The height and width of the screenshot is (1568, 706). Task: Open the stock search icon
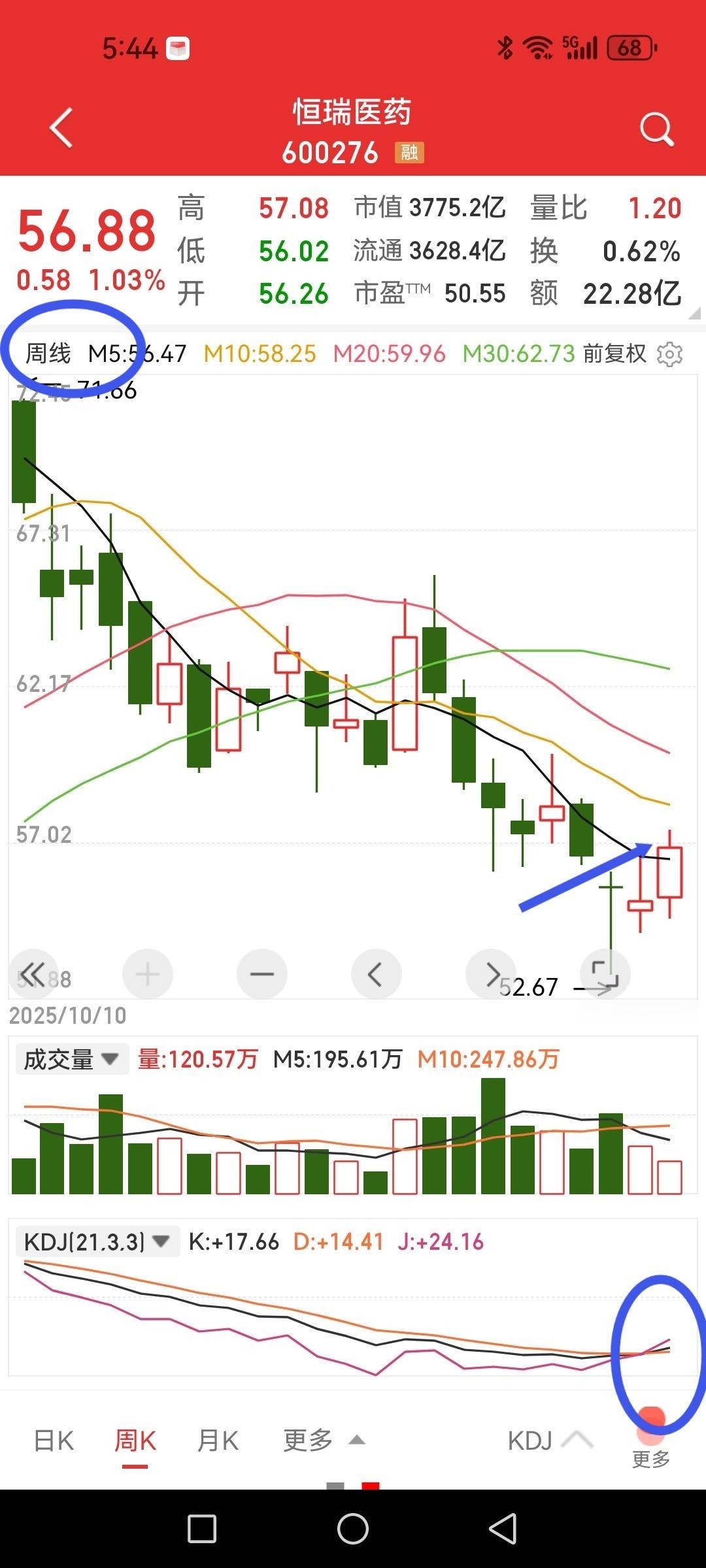coord(656,129)
